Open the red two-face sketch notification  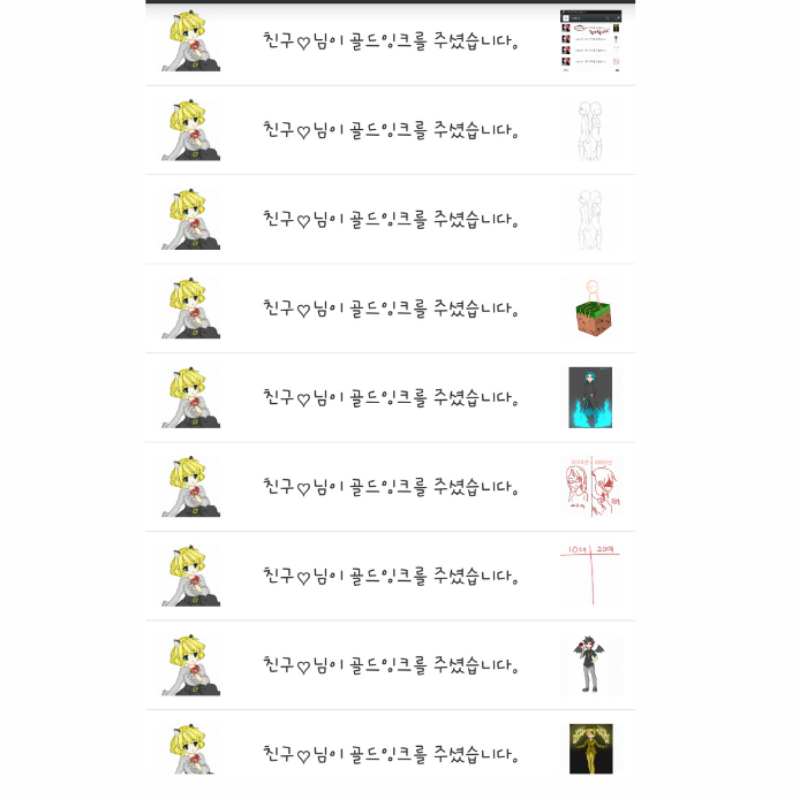[590, 487]
